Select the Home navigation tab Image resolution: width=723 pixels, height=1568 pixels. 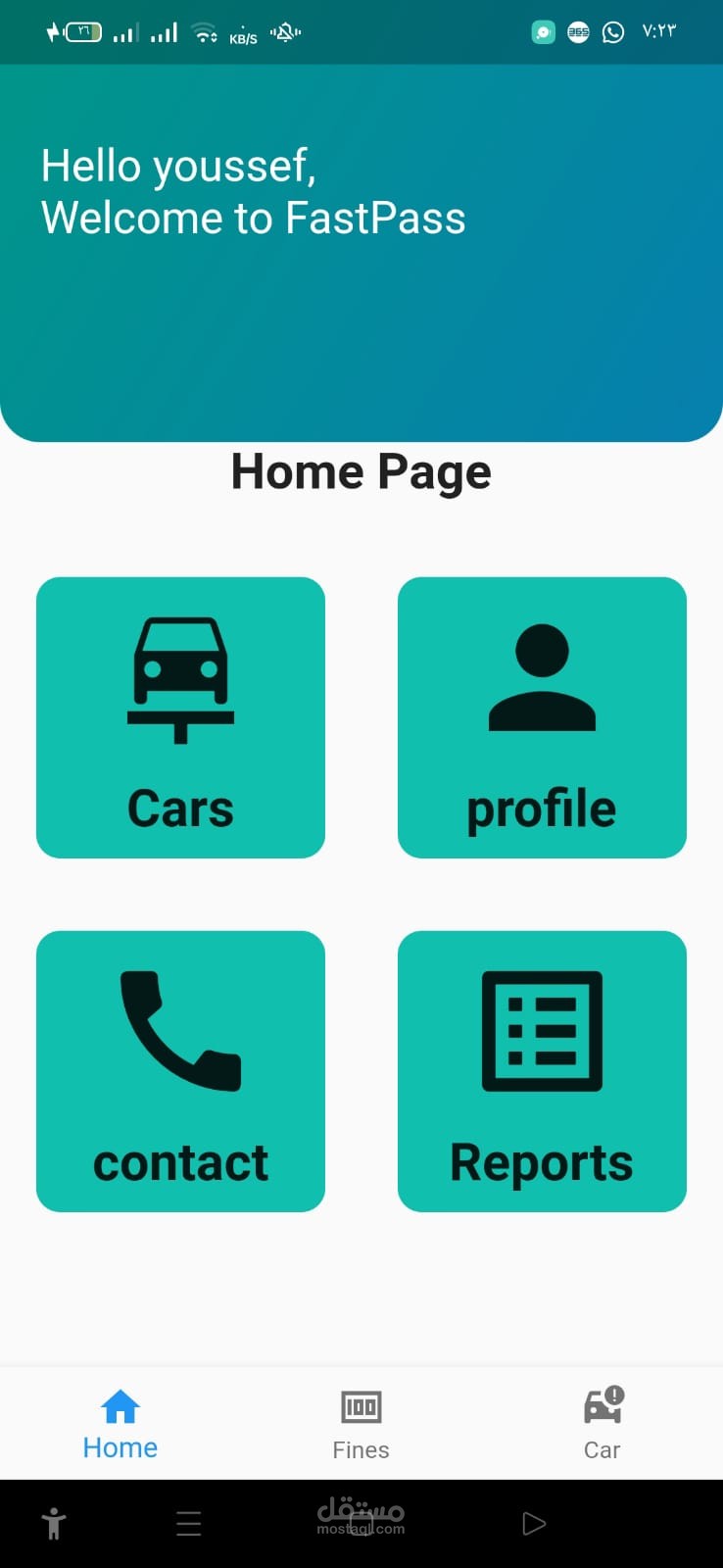120,1422
